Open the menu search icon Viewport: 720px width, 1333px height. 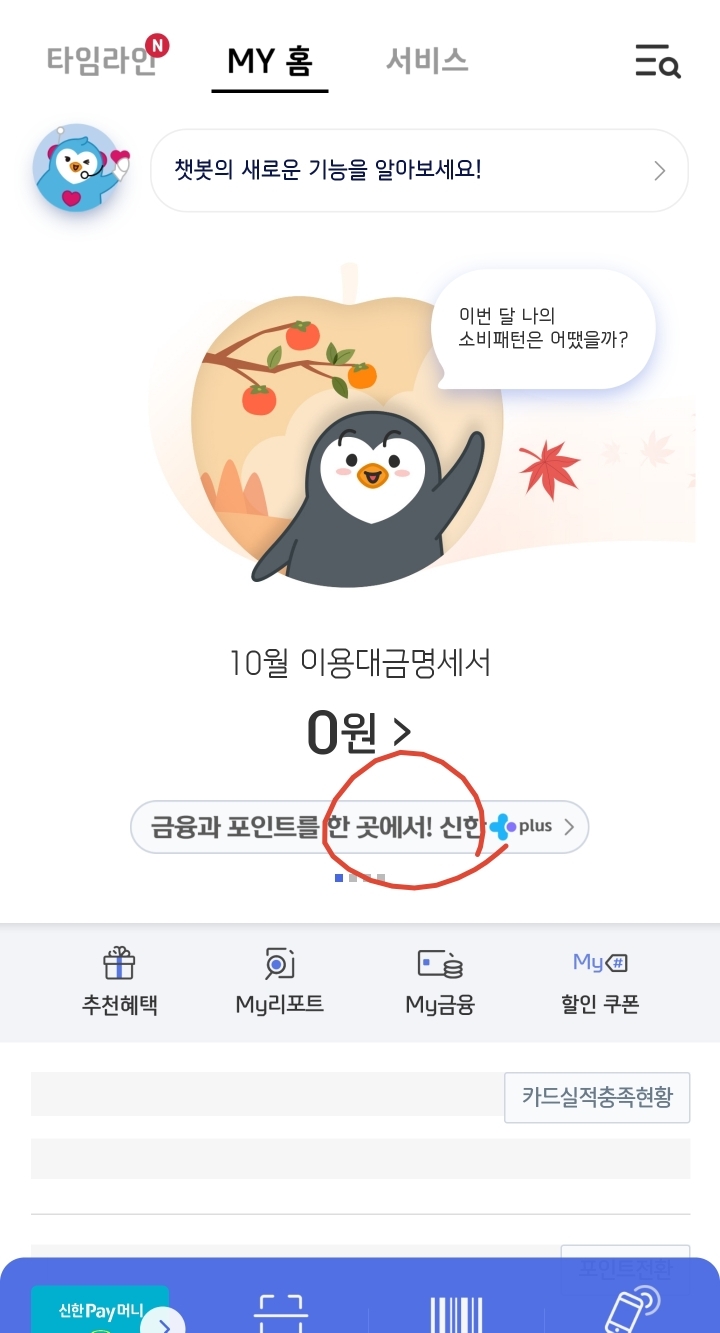(658, 61)
